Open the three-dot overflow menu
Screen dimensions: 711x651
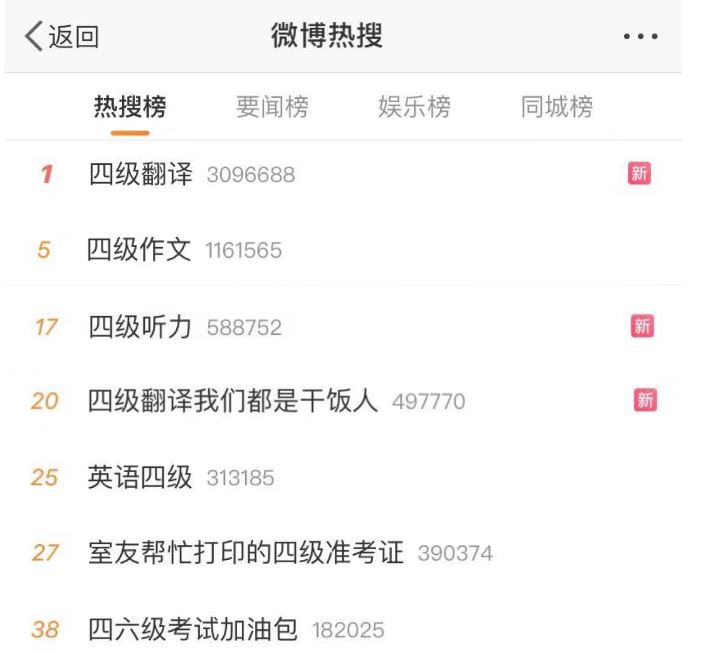tap(640, 37)
